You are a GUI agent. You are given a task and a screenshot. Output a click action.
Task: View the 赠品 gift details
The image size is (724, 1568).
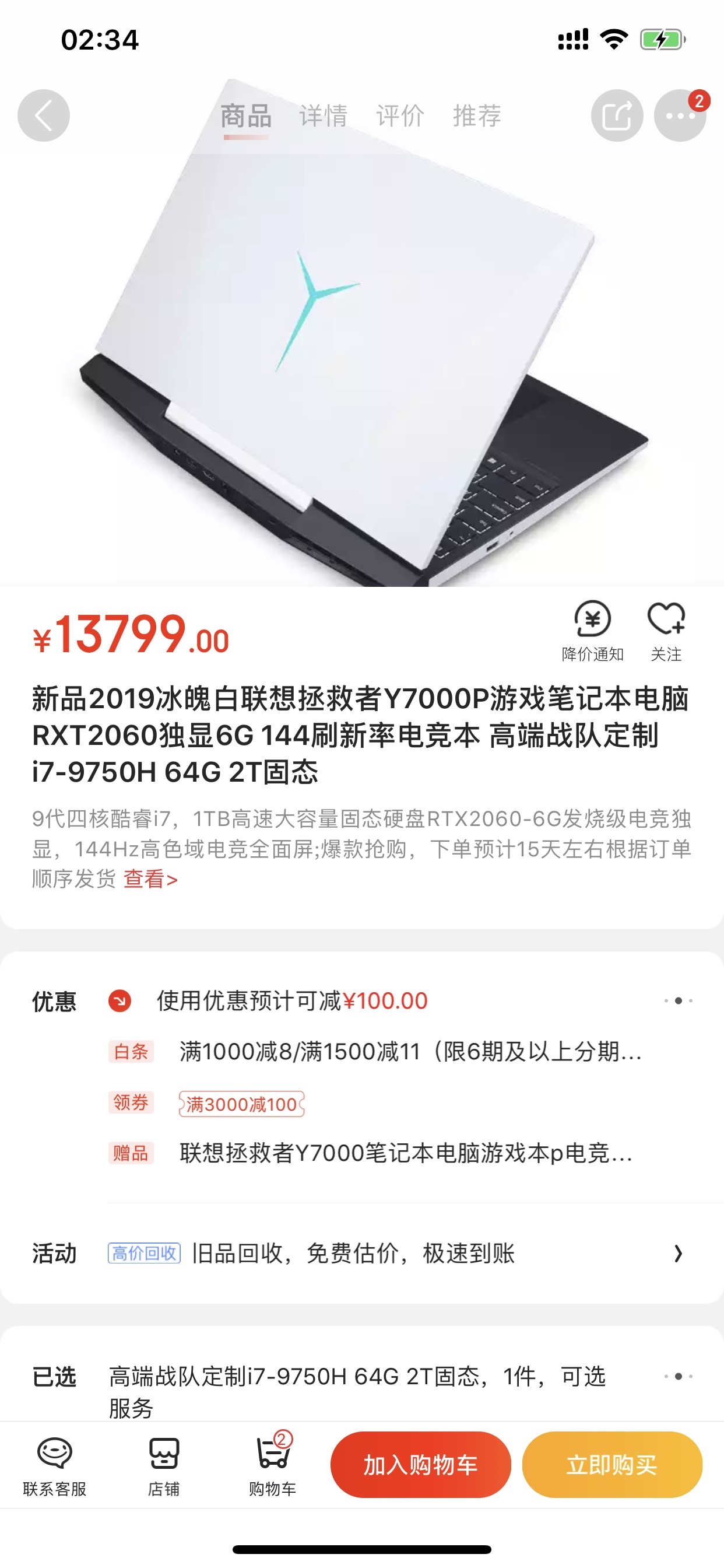(405, 1153)
